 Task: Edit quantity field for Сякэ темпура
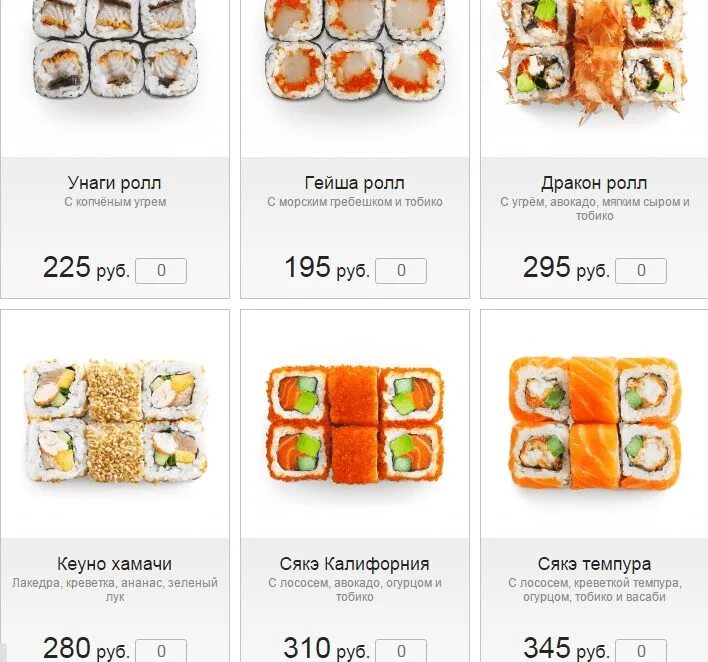[x=640, y=650]
